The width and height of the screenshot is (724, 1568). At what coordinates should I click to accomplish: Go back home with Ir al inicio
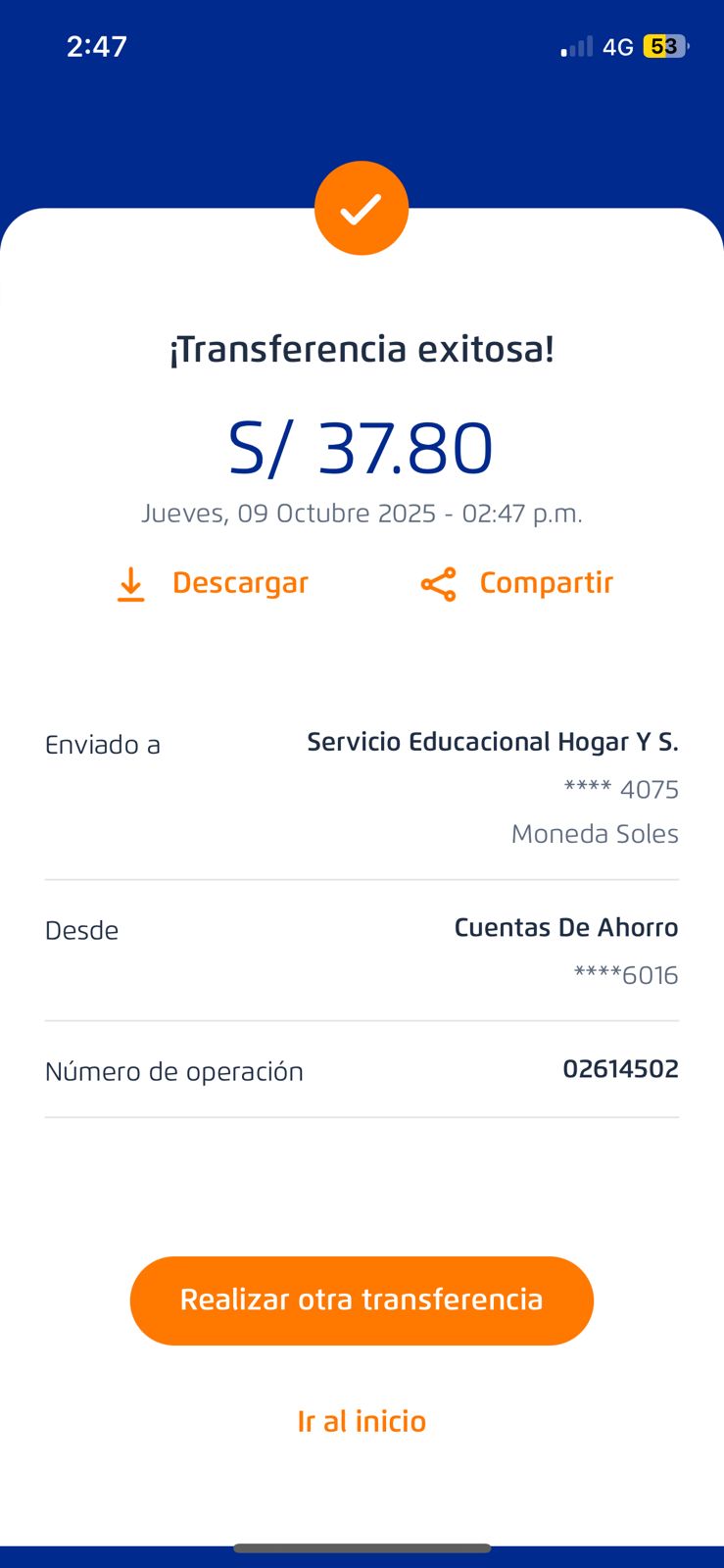pyautogui.click(x=362, y=1421)
